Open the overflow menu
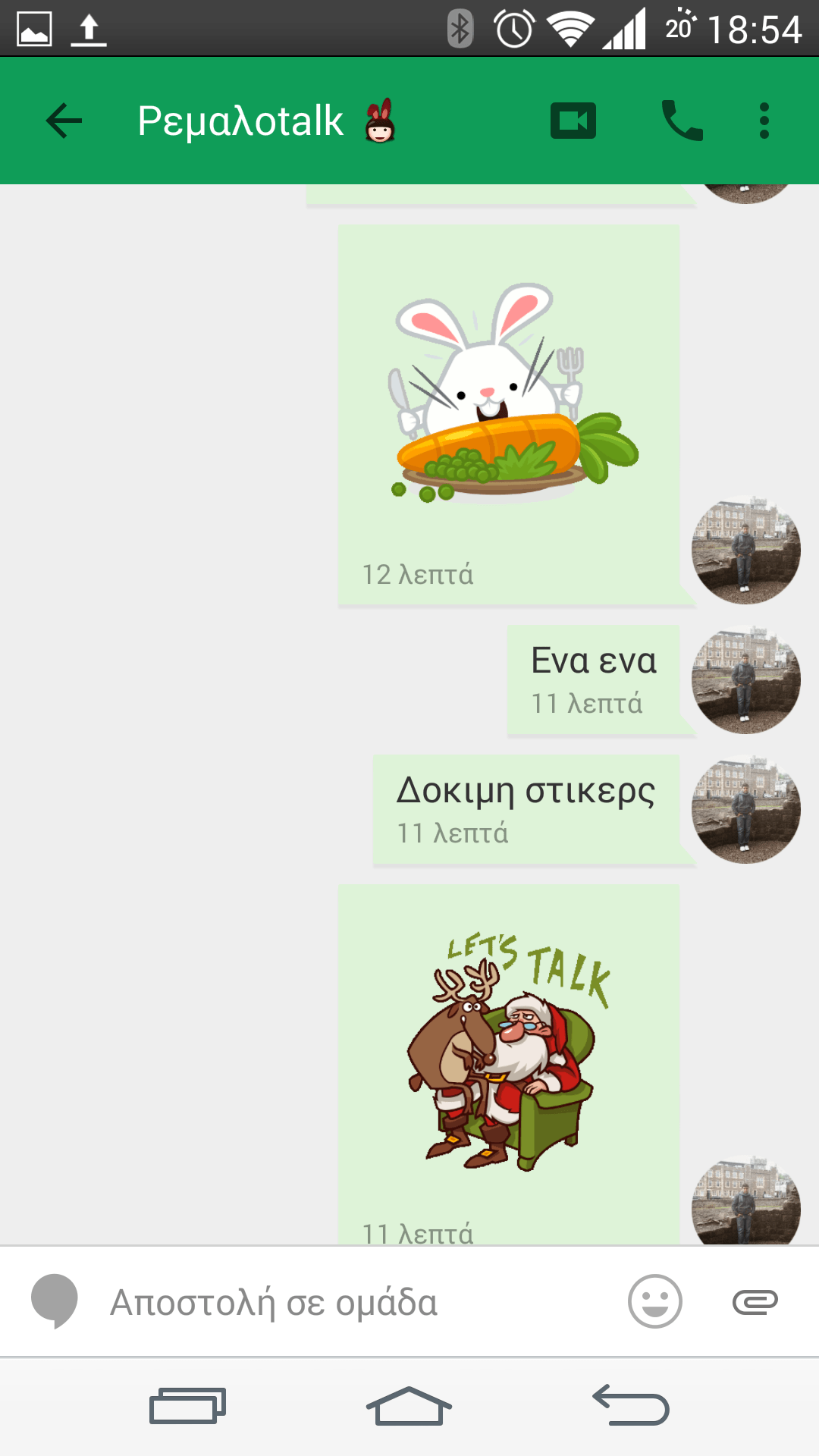 tap(764, 121)
